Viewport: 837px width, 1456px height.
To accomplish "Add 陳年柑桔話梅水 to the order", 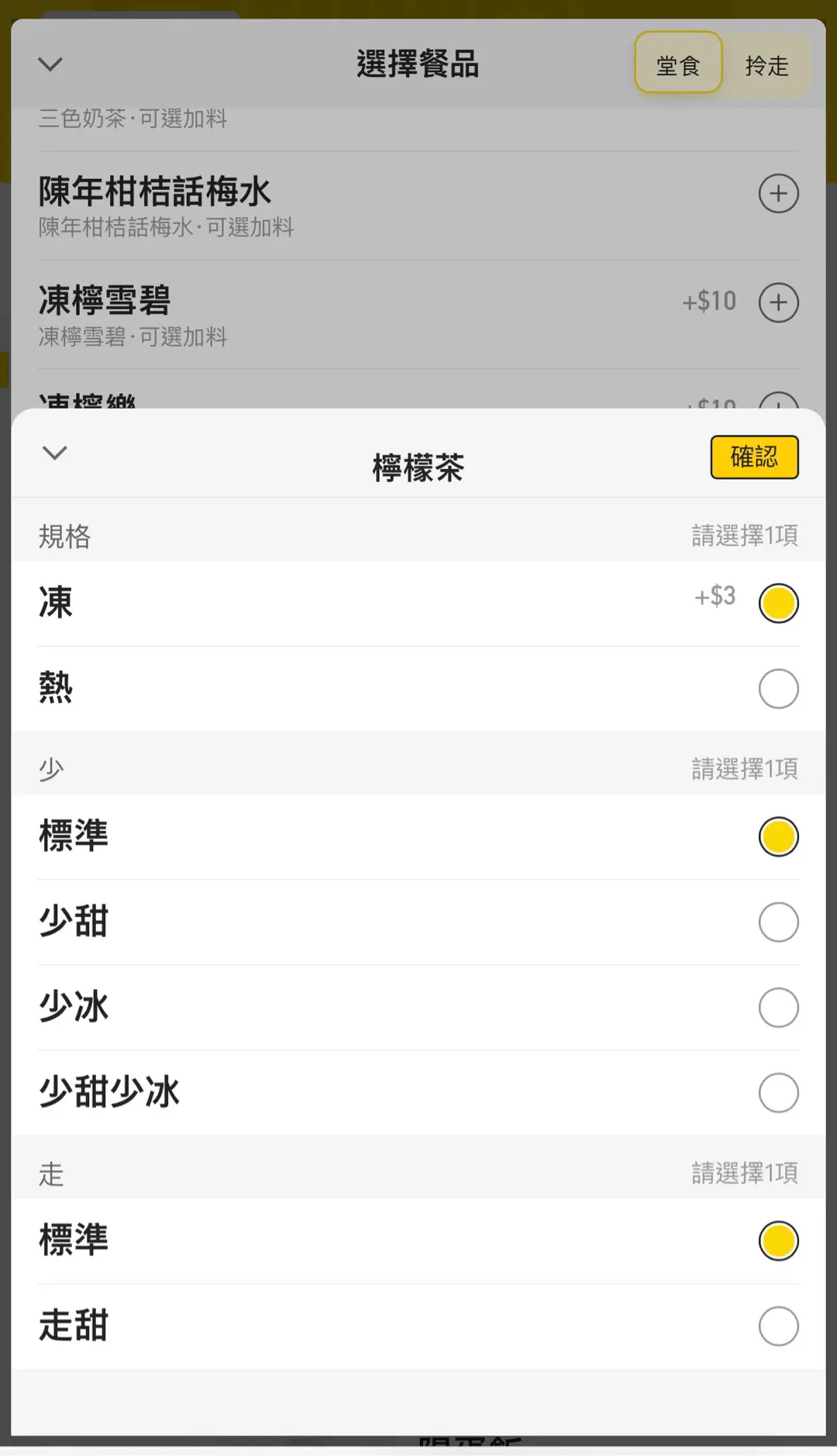I will coord(778,193).
